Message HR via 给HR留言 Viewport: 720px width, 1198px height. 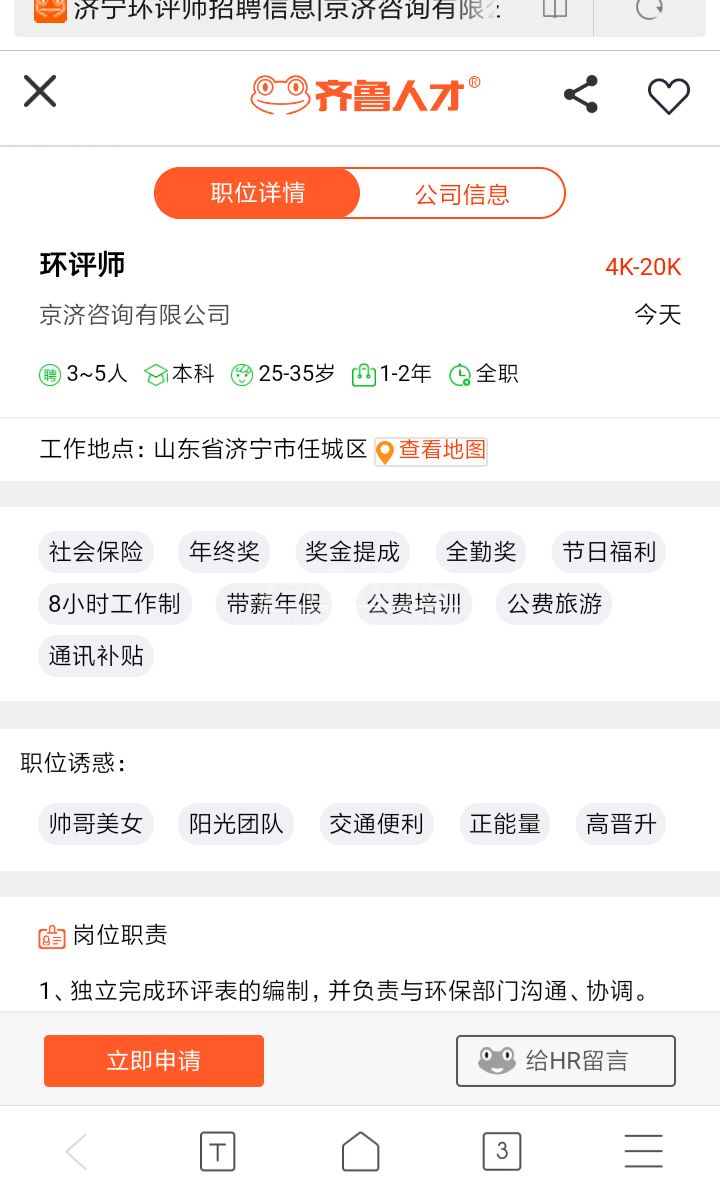click(x=565, y=1061)
